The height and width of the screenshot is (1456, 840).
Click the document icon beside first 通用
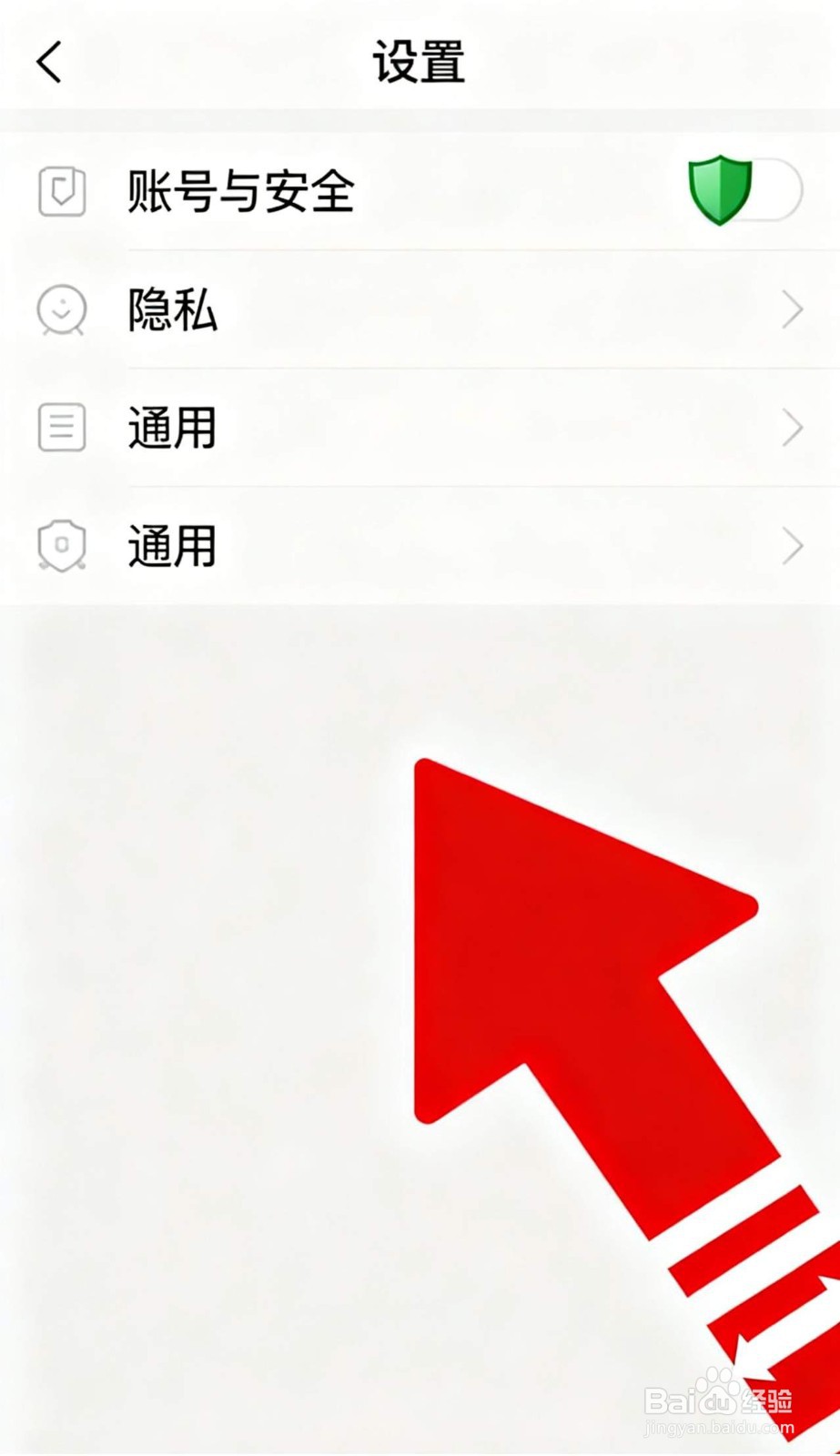pos(60,428)
